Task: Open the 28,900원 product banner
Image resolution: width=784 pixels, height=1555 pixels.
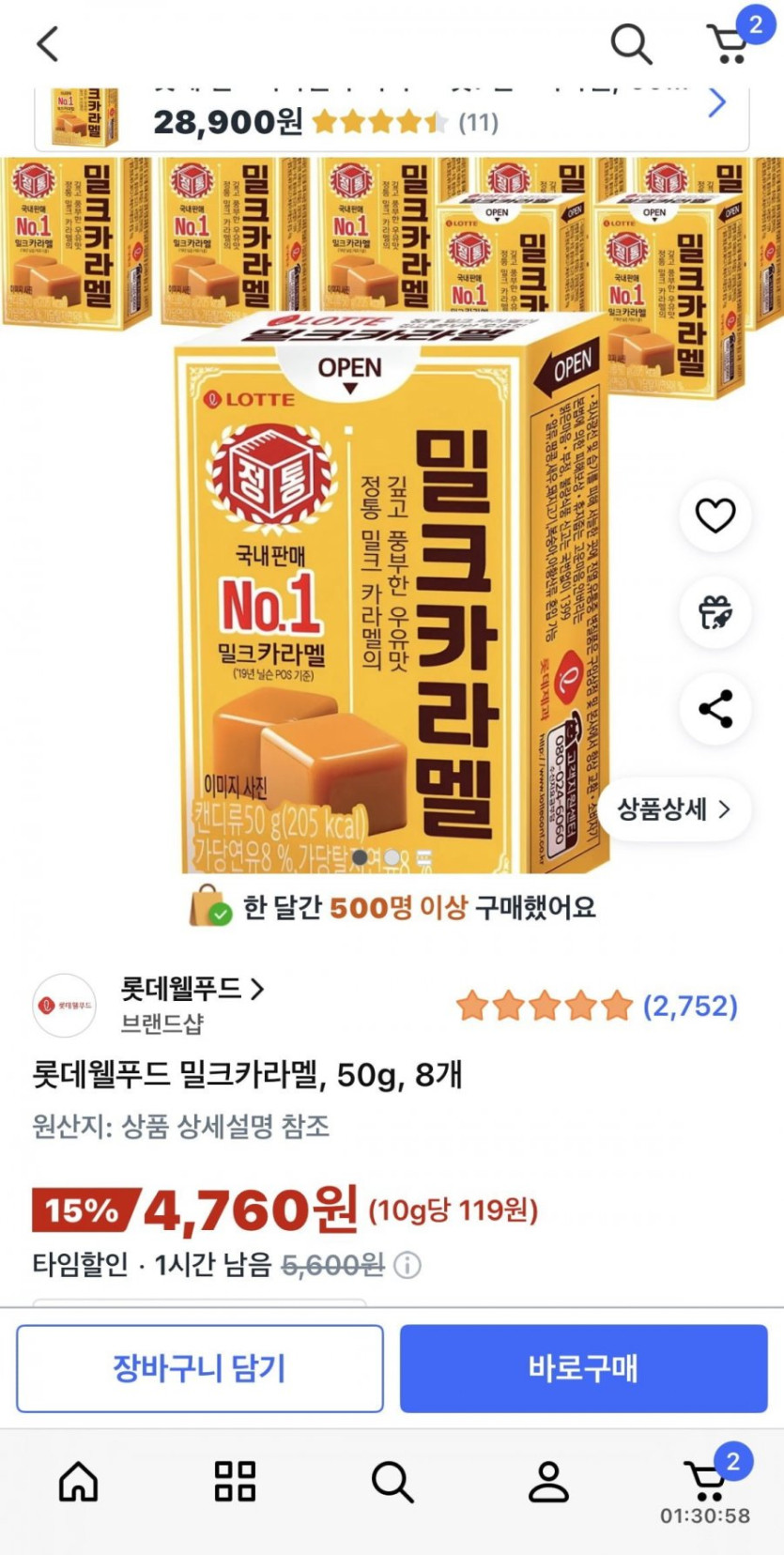Action: pyautogui.click(x=391, y=117)
